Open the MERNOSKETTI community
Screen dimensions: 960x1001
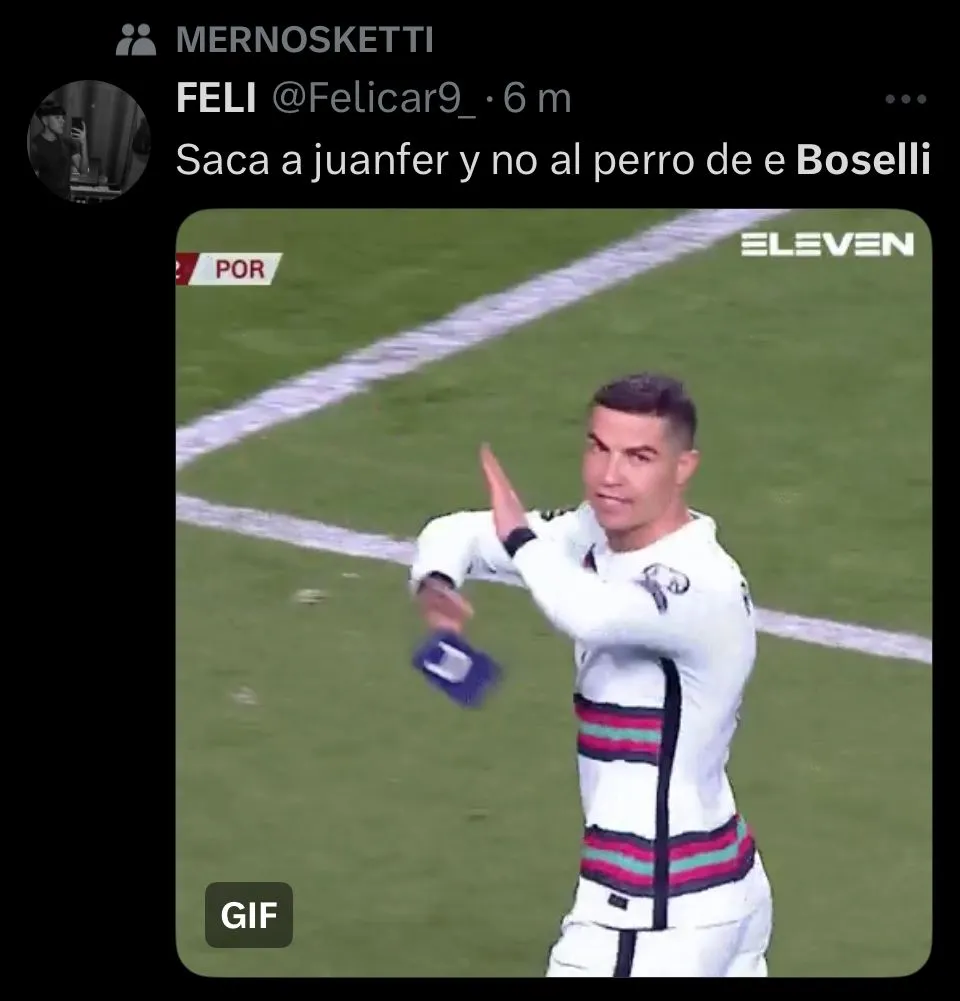pyautogui.click(x=304, y=40)
